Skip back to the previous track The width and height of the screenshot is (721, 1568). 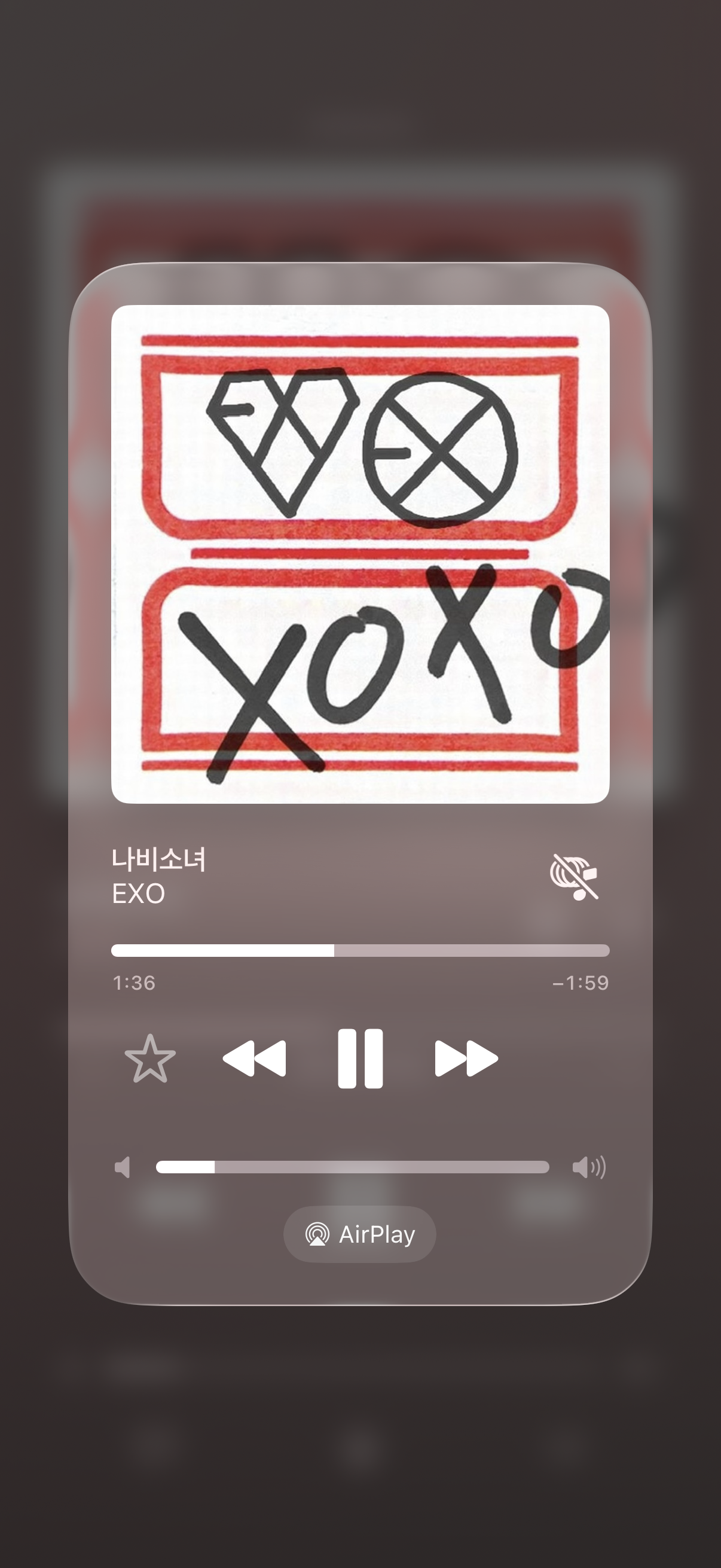pyautogui.click(x=254, y=1058)
